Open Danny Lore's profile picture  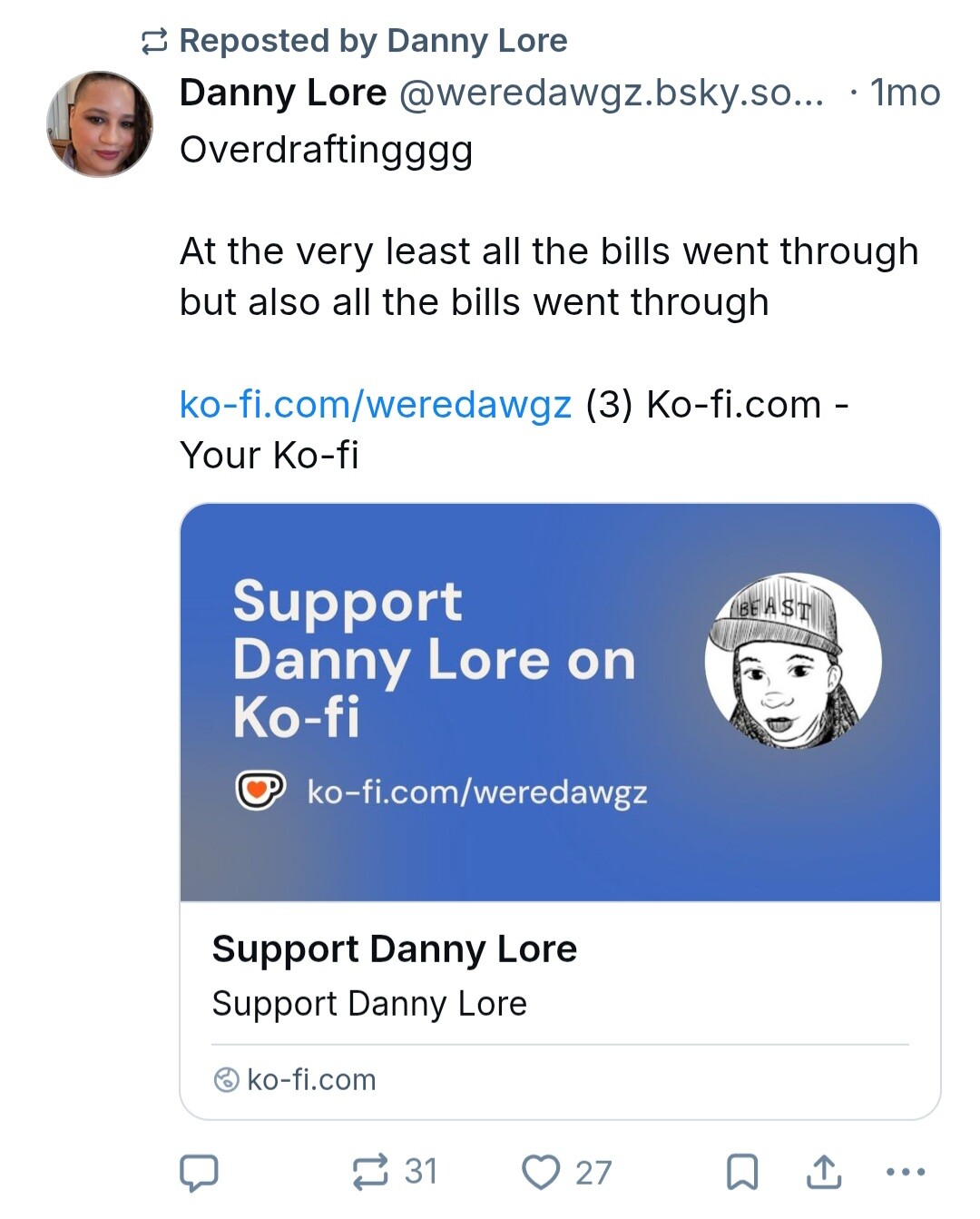pyautogui.click(x=100, y=124)
